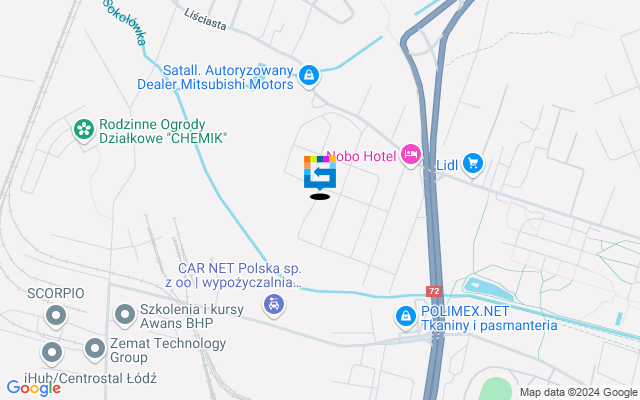The image size is (640, 400).
Task: Open the CAR NET Polska car rental pin
Action: [x=273, y=305]
